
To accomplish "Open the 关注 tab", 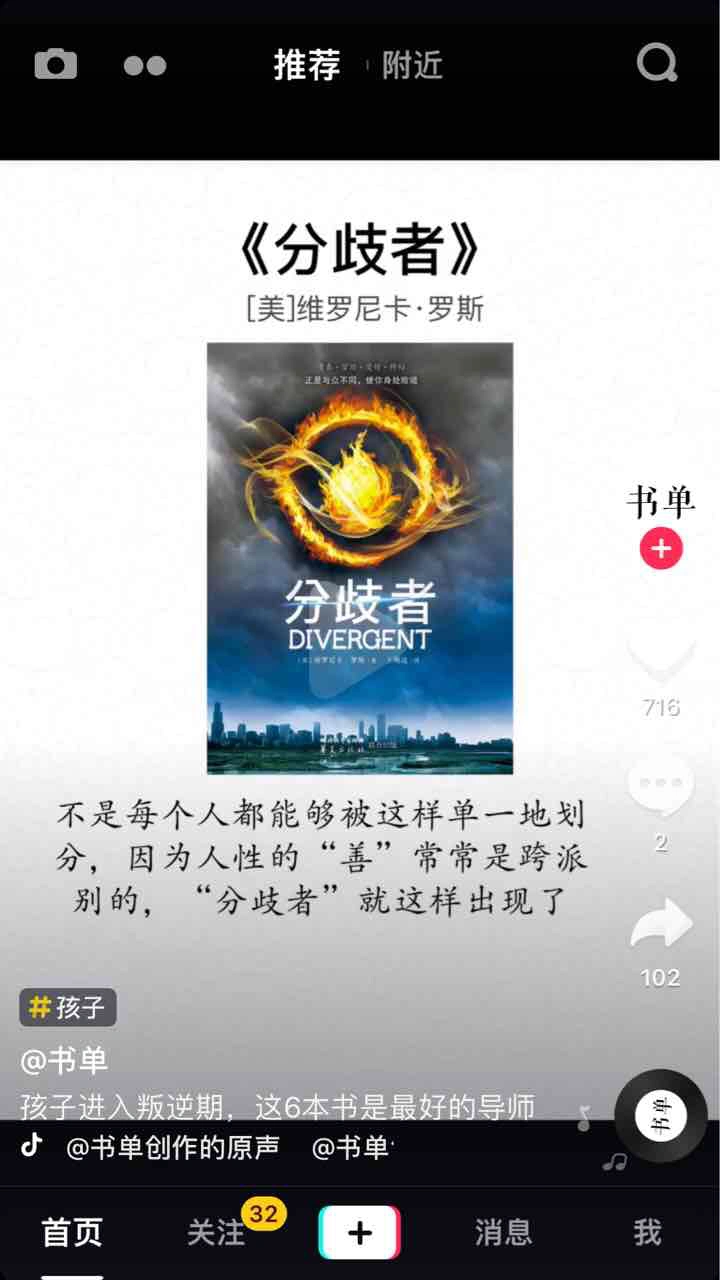I will click(216, 1232).
